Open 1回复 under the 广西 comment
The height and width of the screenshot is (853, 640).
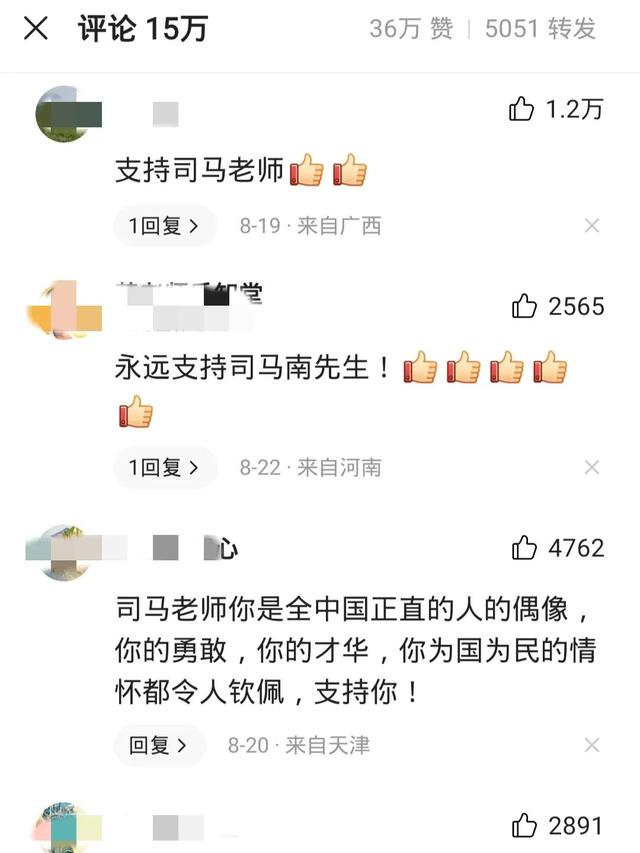click(x=165, y=226)
